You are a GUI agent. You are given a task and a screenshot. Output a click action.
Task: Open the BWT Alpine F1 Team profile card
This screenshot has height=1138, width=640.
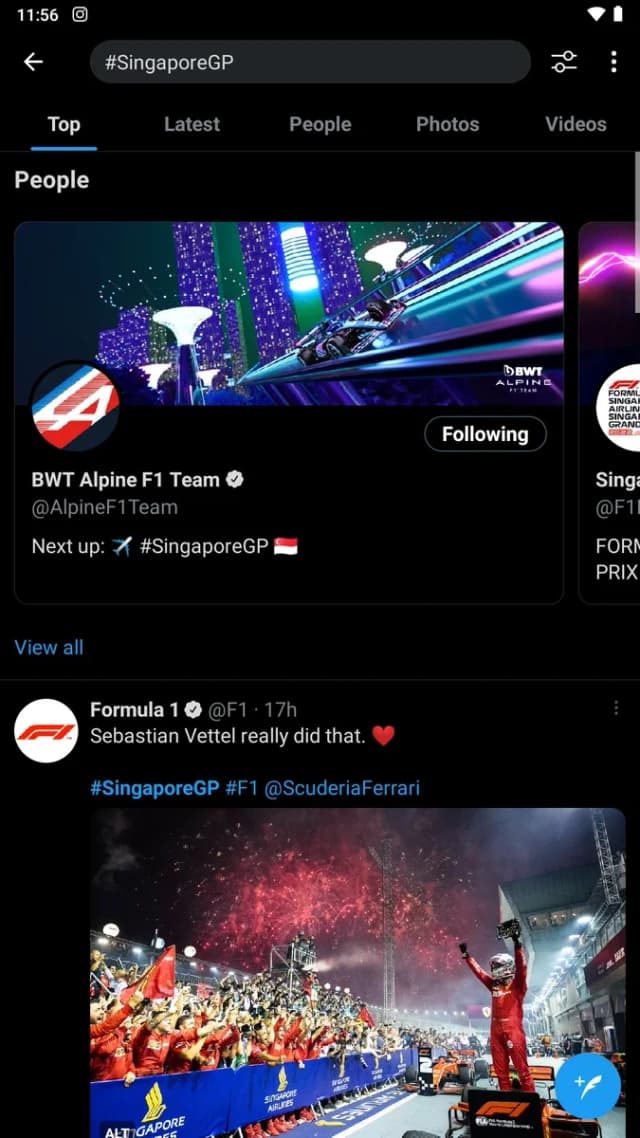pos(289,413)
